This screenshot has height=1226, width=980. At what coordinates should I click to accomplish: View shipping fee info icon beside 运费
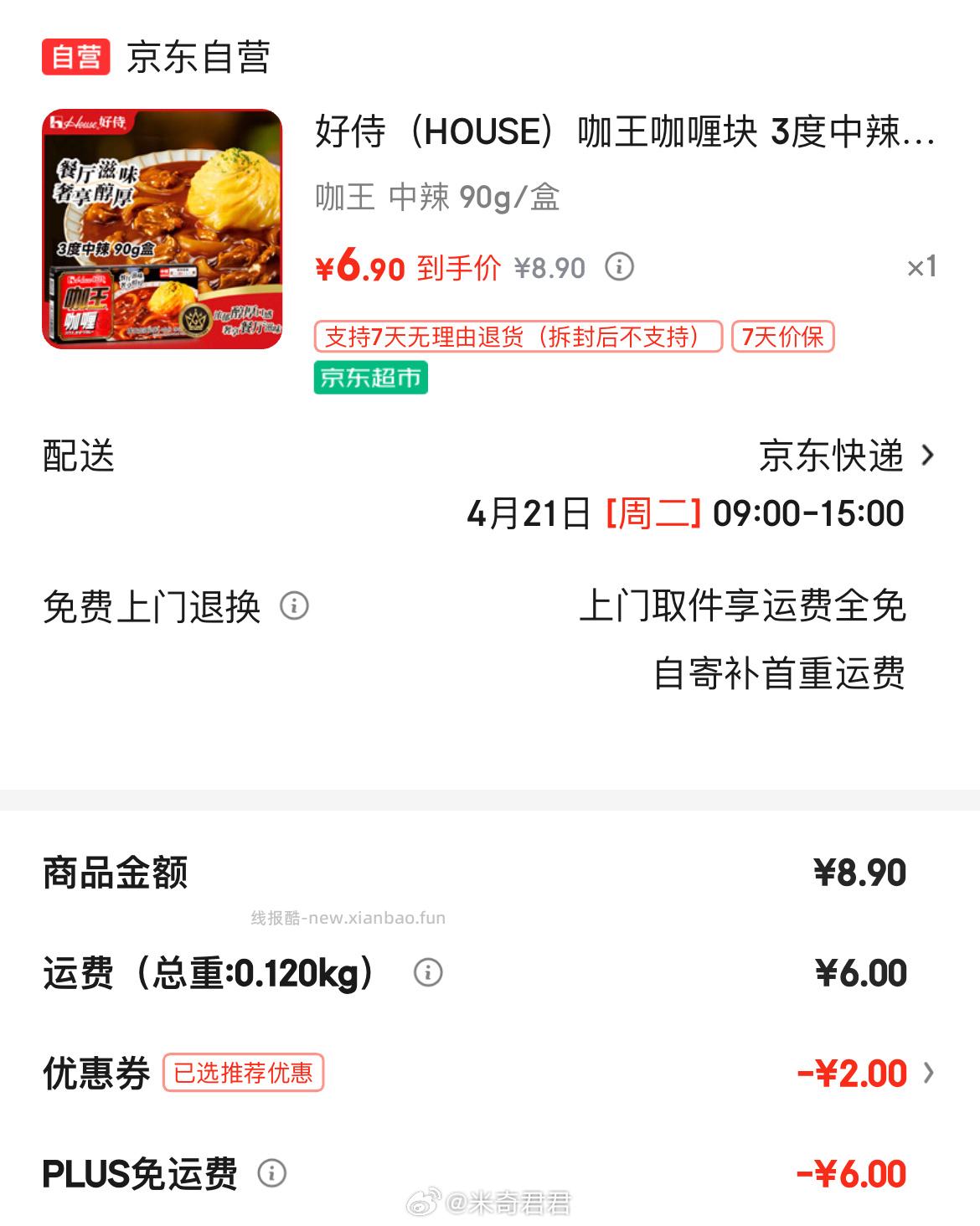click(x=428, y=972)
